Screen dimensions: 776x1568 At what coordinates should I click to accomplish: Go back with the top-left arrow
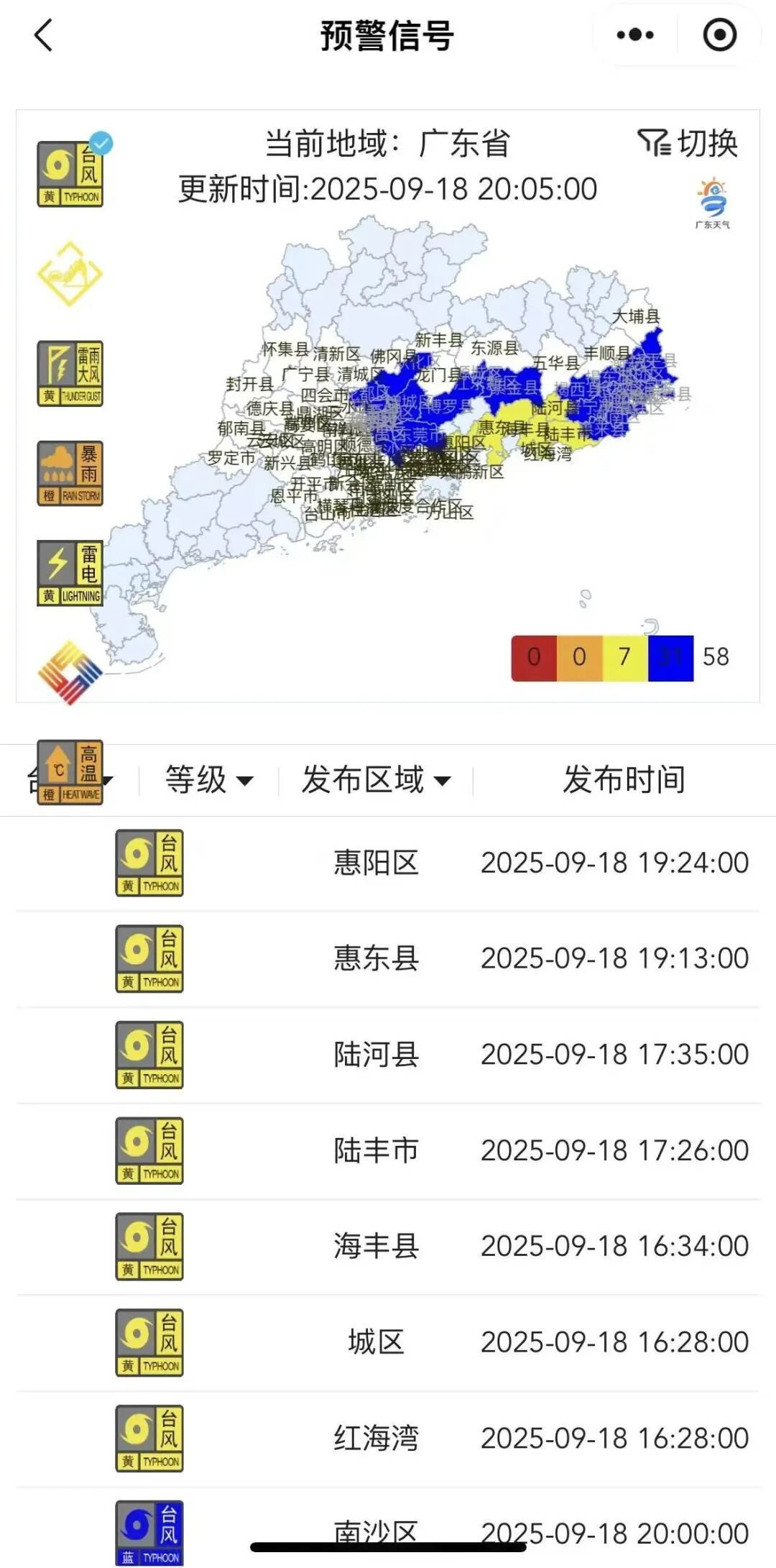(44, 35)
